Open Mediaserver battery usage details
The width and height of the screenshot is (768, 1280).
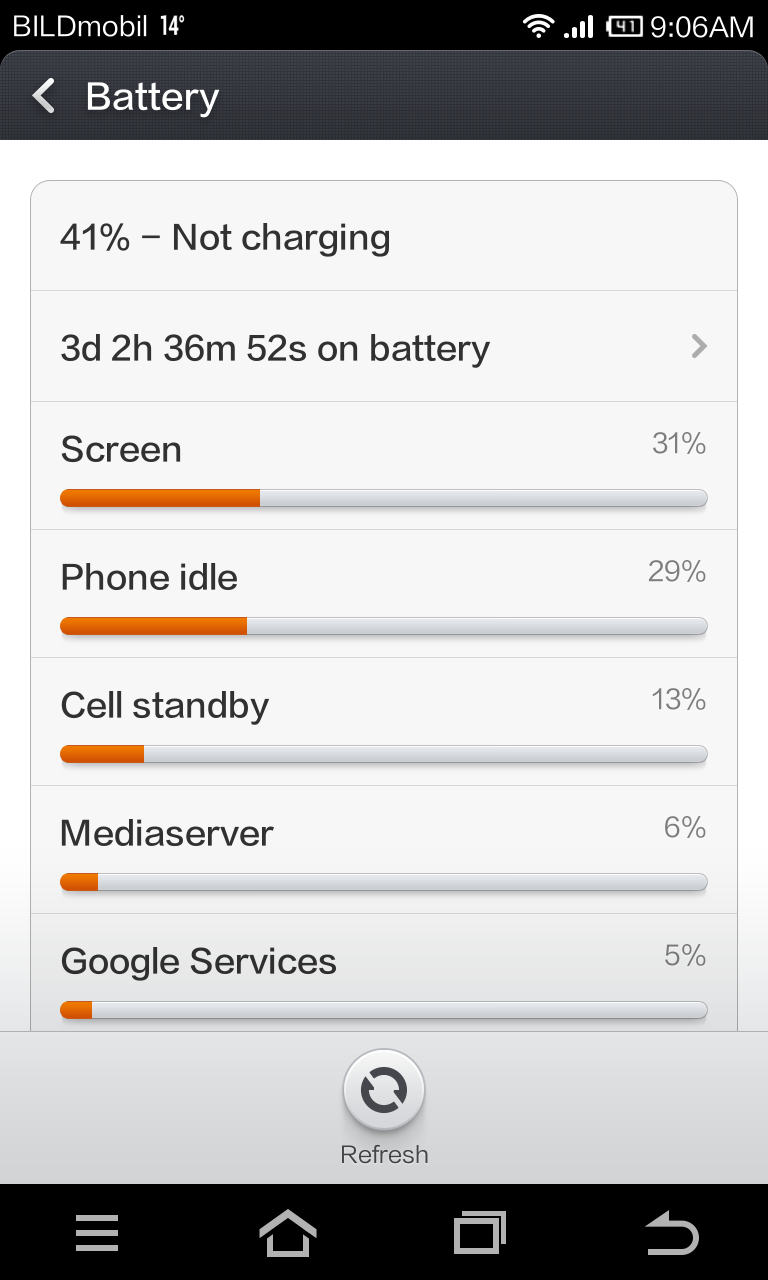(x=384, y=850)
